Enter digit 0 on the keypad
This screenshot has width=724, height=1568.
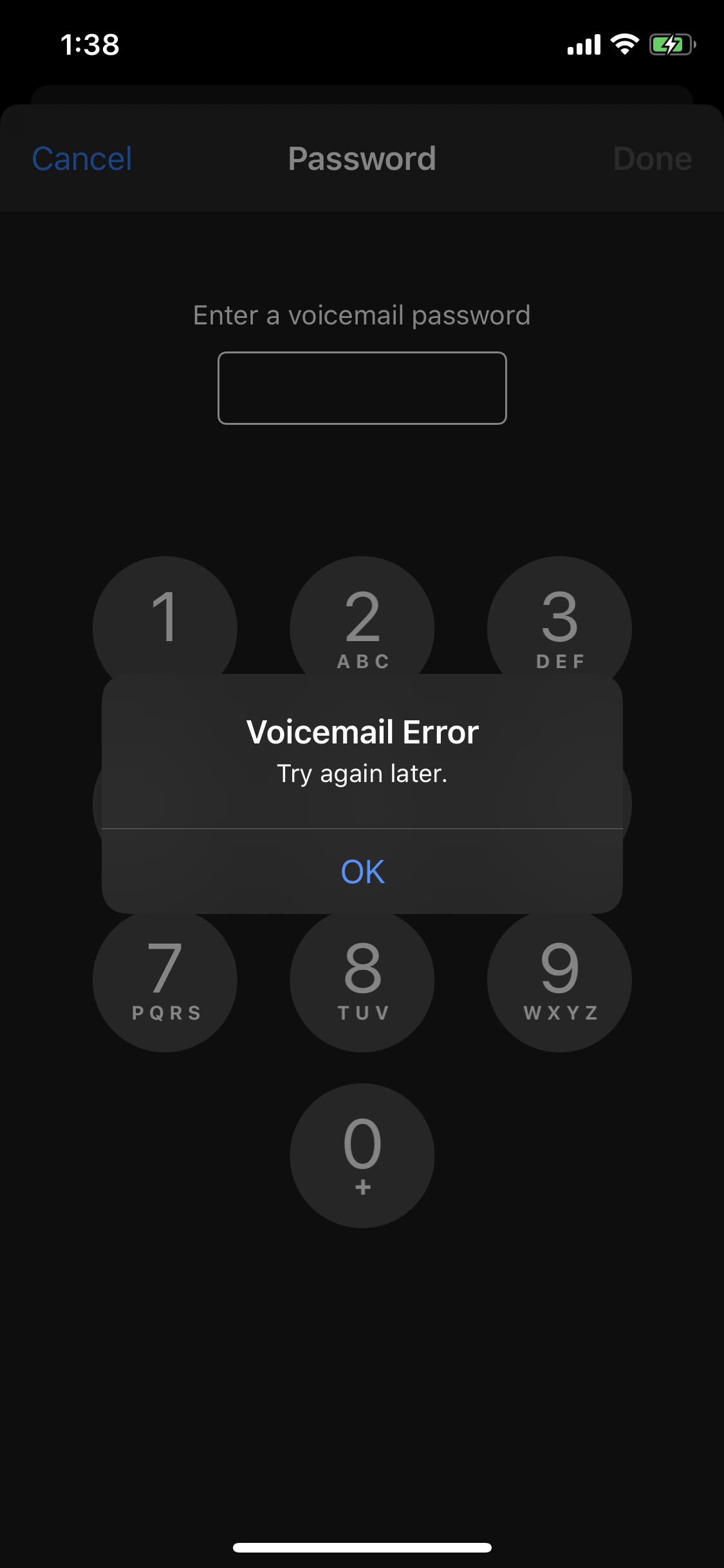coord(362,1156)
